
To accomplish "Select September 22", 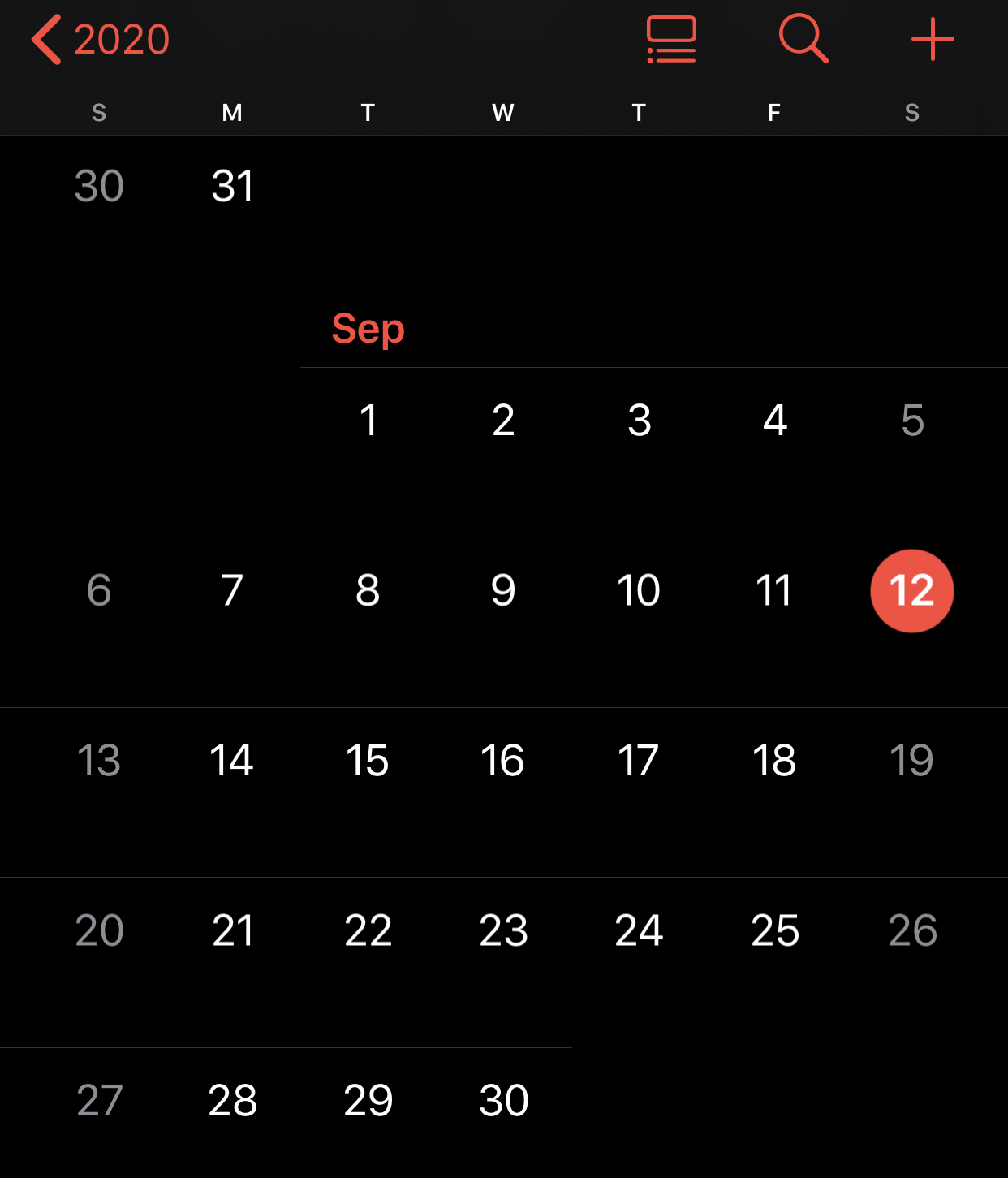I will 368,930.
